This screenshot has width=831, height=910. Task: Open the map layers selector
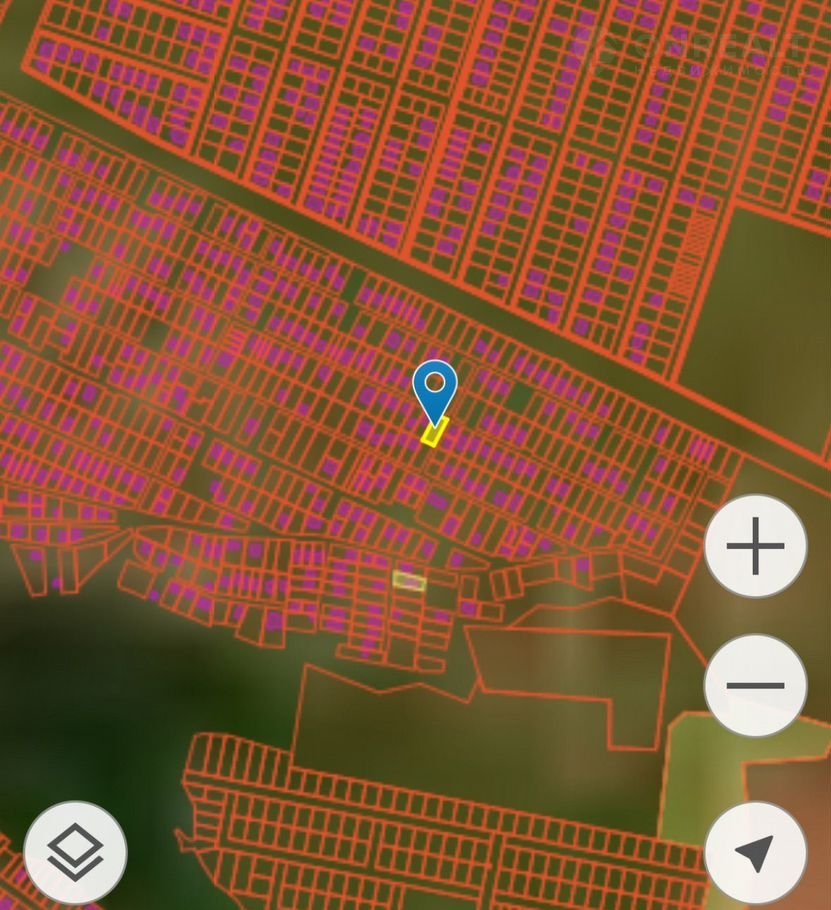[75, 852]
